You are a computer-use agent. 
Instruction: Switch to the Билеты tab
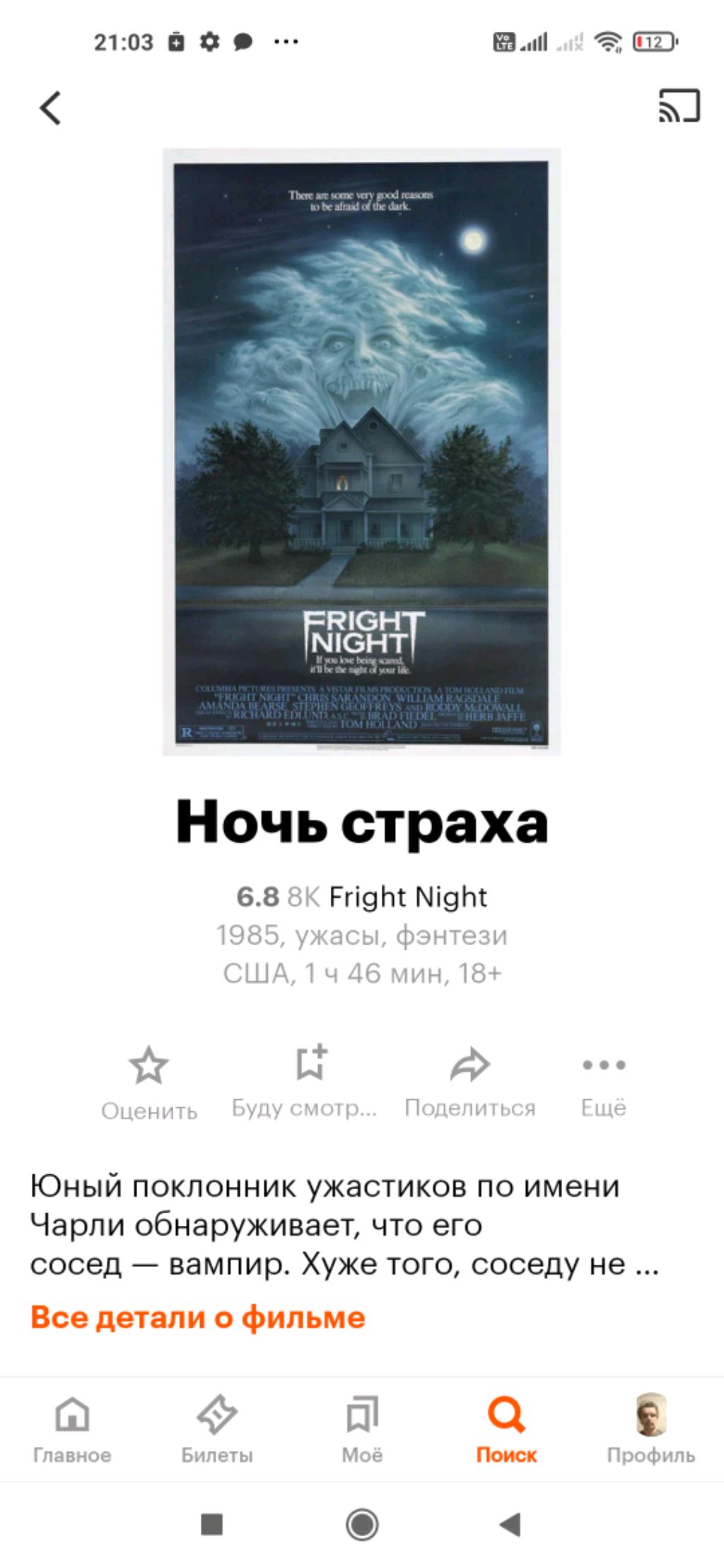[217, 1429]
